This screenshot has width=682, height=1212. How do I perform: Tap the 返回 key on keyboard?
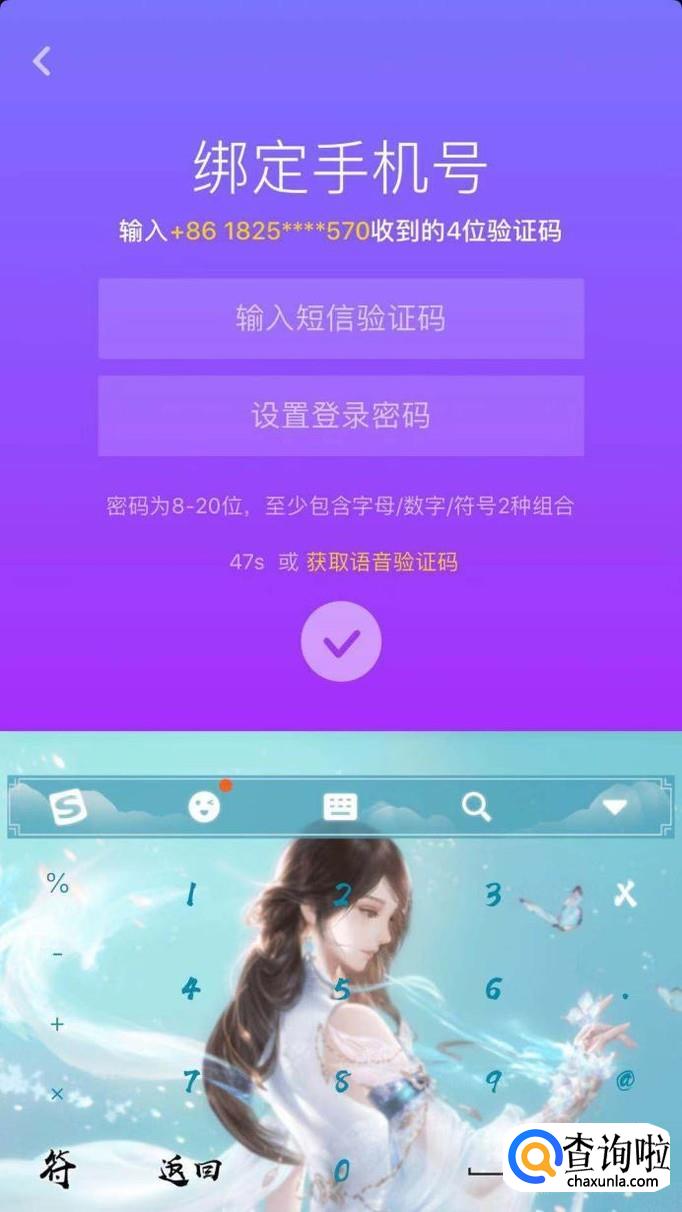point(189,1169)
